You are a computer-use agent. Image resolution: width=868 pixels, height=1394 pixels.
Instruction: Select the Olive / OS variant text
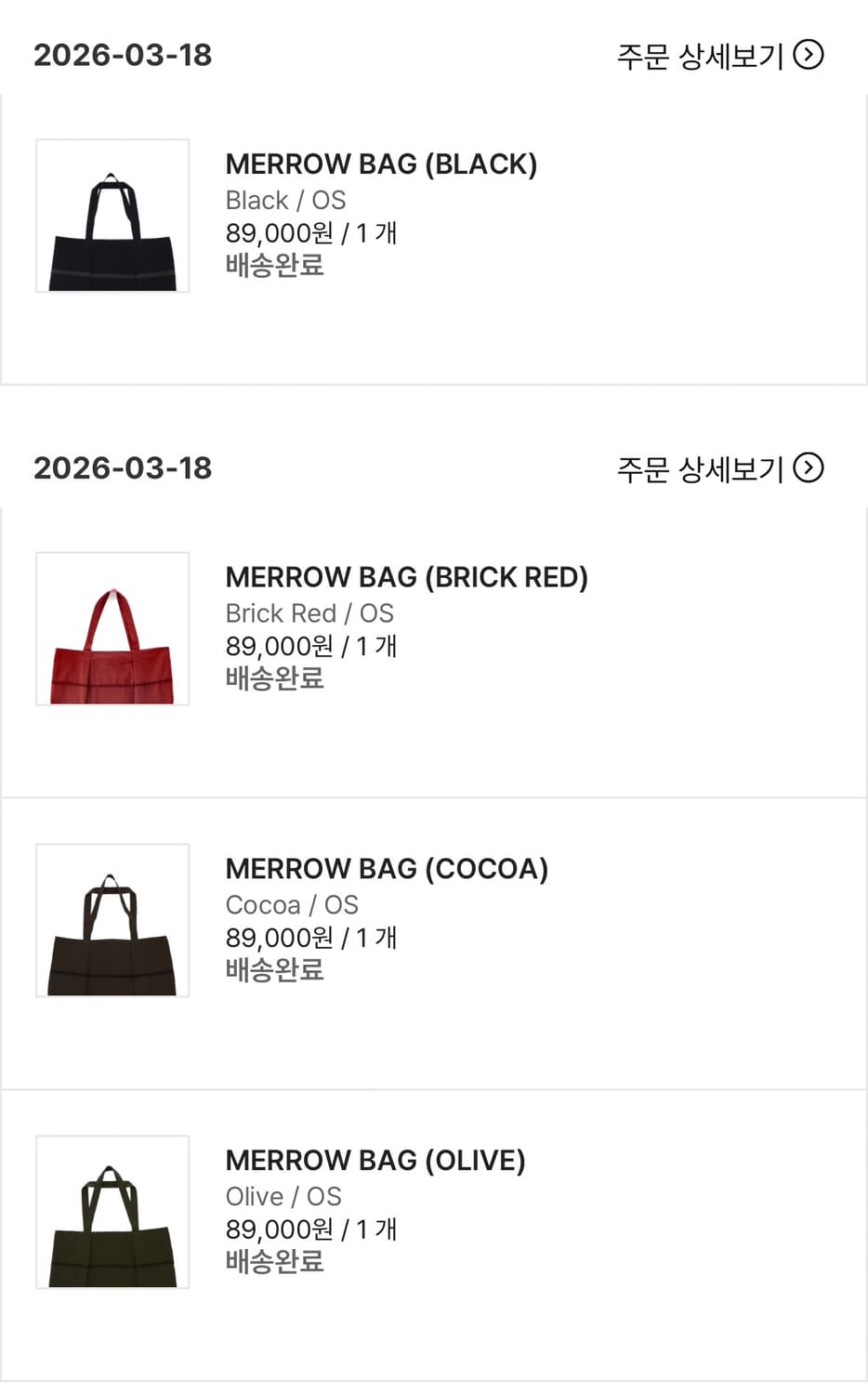283,1196
